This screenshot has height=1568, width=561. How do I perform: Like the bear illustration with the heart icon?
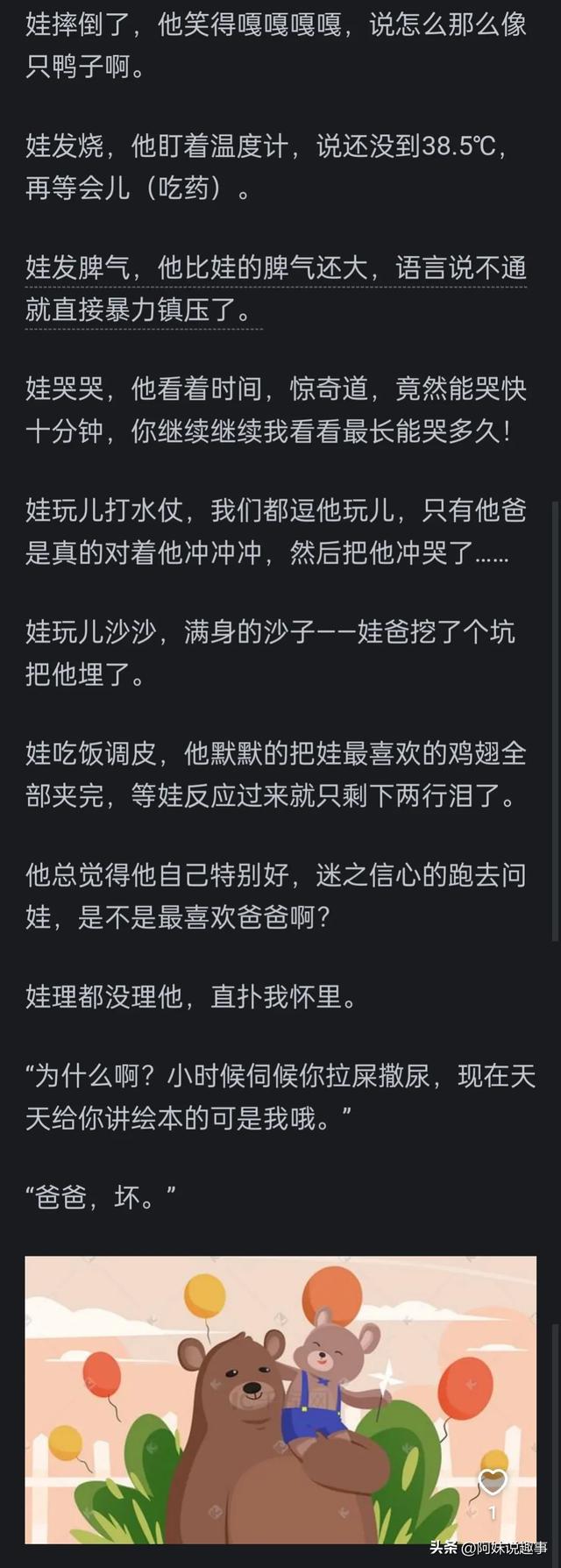pyautogui.click(x=493, y=1482)
